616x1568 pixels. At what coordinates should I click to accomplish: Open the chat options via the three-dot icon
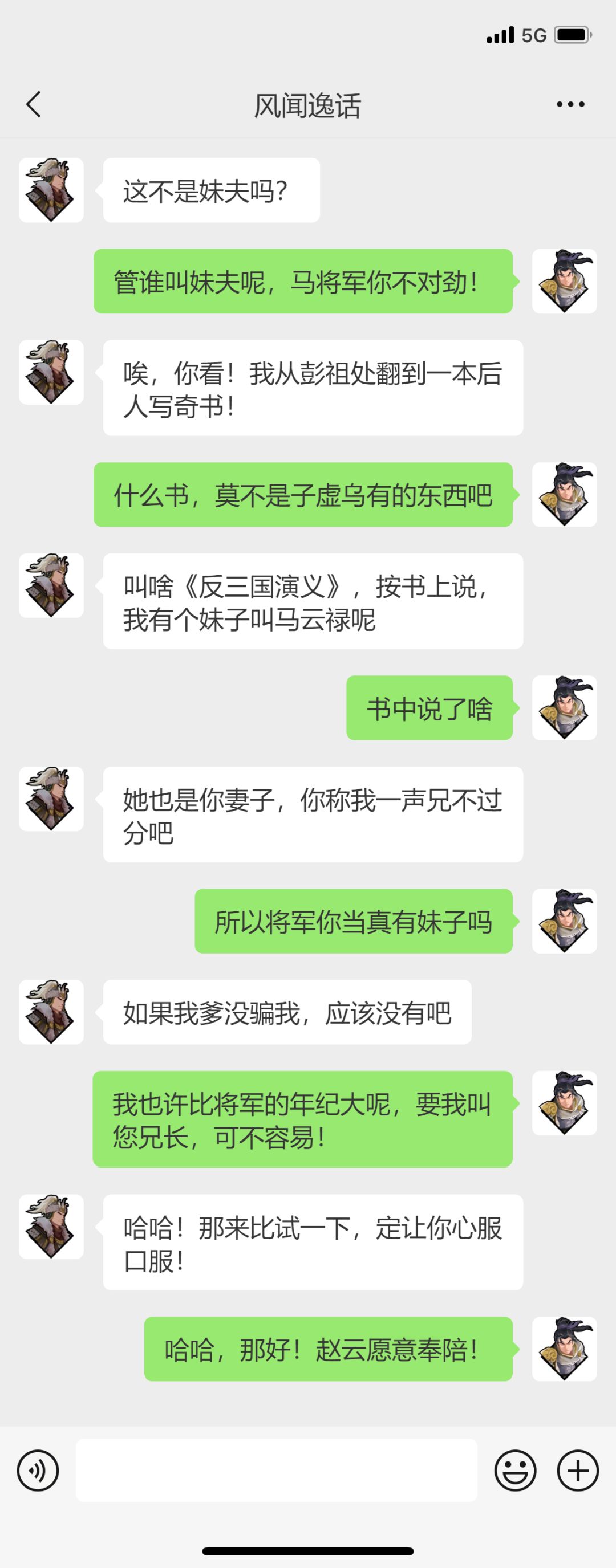point(568,104)
